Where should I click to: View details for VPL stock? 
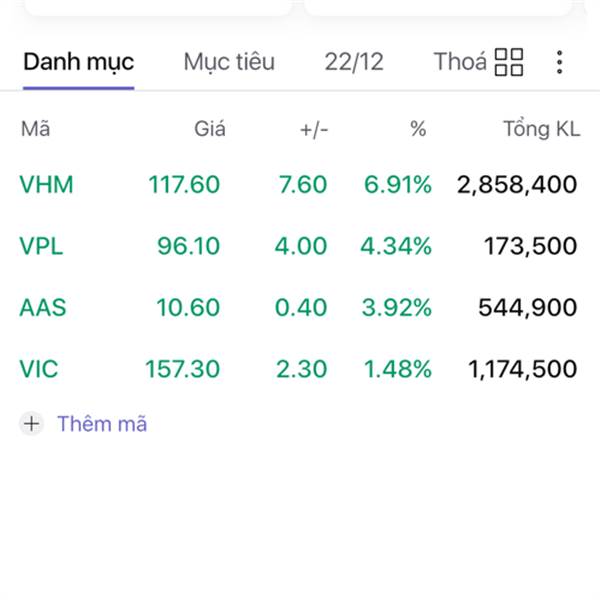click(41, 246)
